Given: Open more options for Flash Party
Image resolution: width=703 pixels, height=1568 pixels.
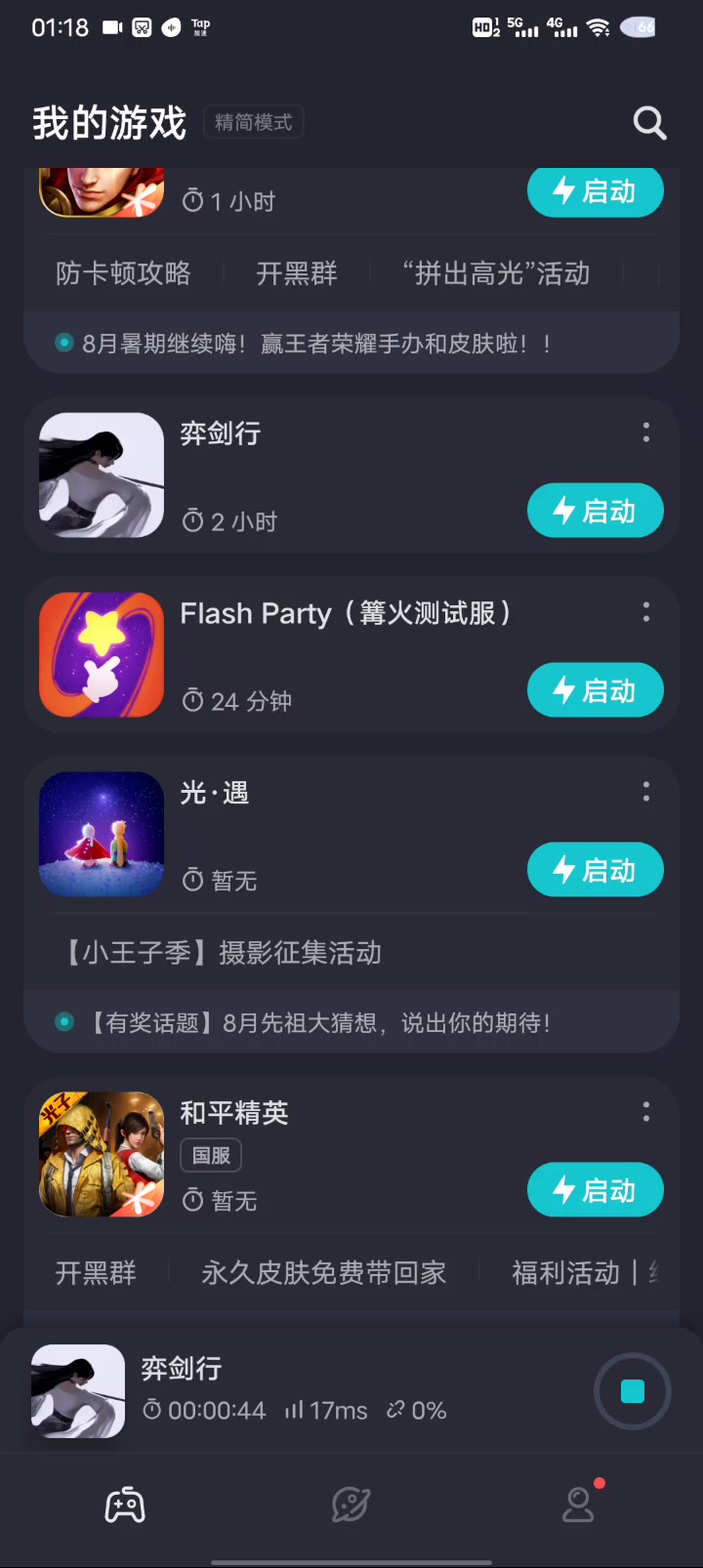Looking at the screenshot, I should pyautogui.click(x=646, y=612).
